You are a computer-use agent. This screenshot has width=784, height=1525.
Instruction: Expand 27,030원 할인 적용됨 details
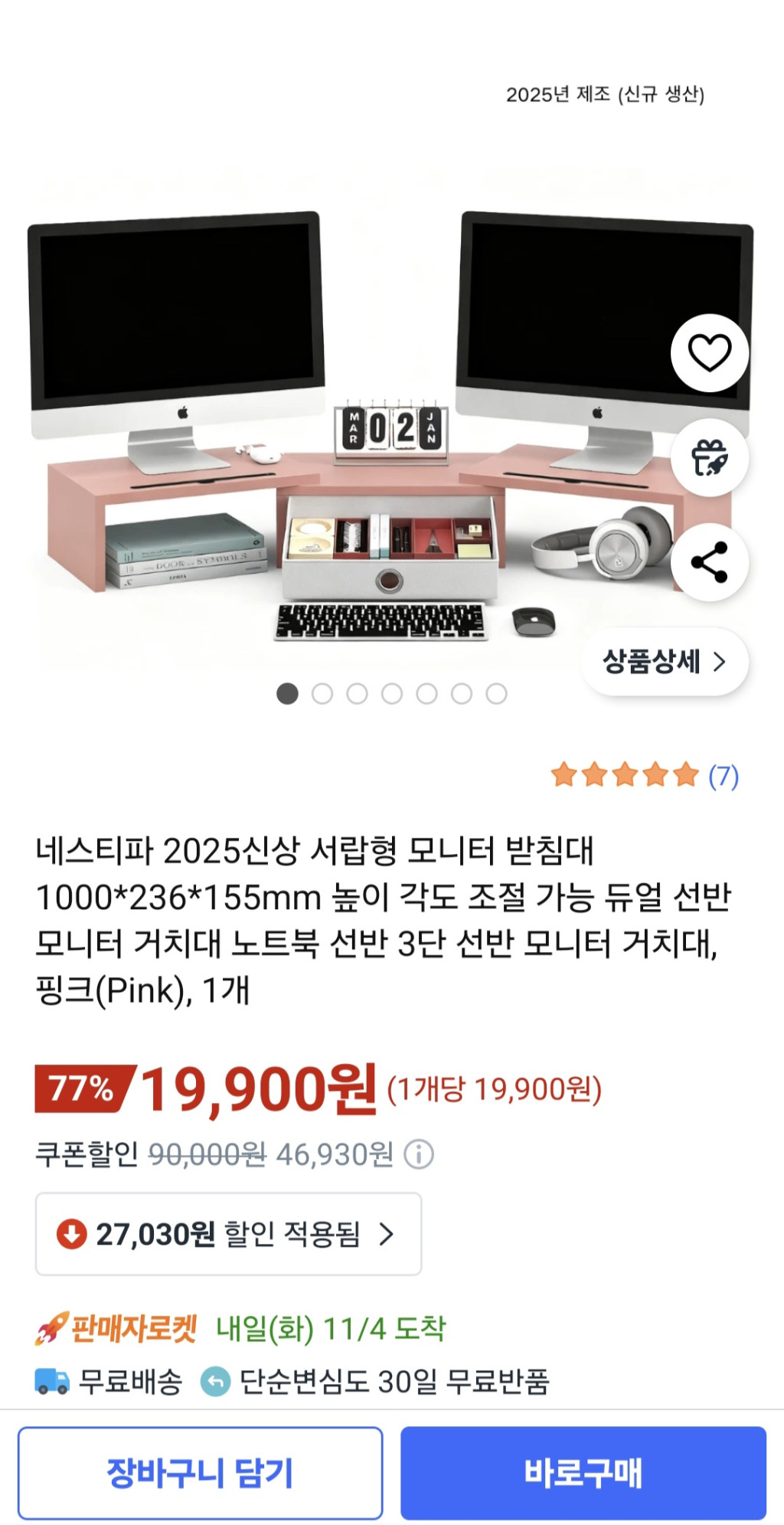click(x=228, y=1234)
